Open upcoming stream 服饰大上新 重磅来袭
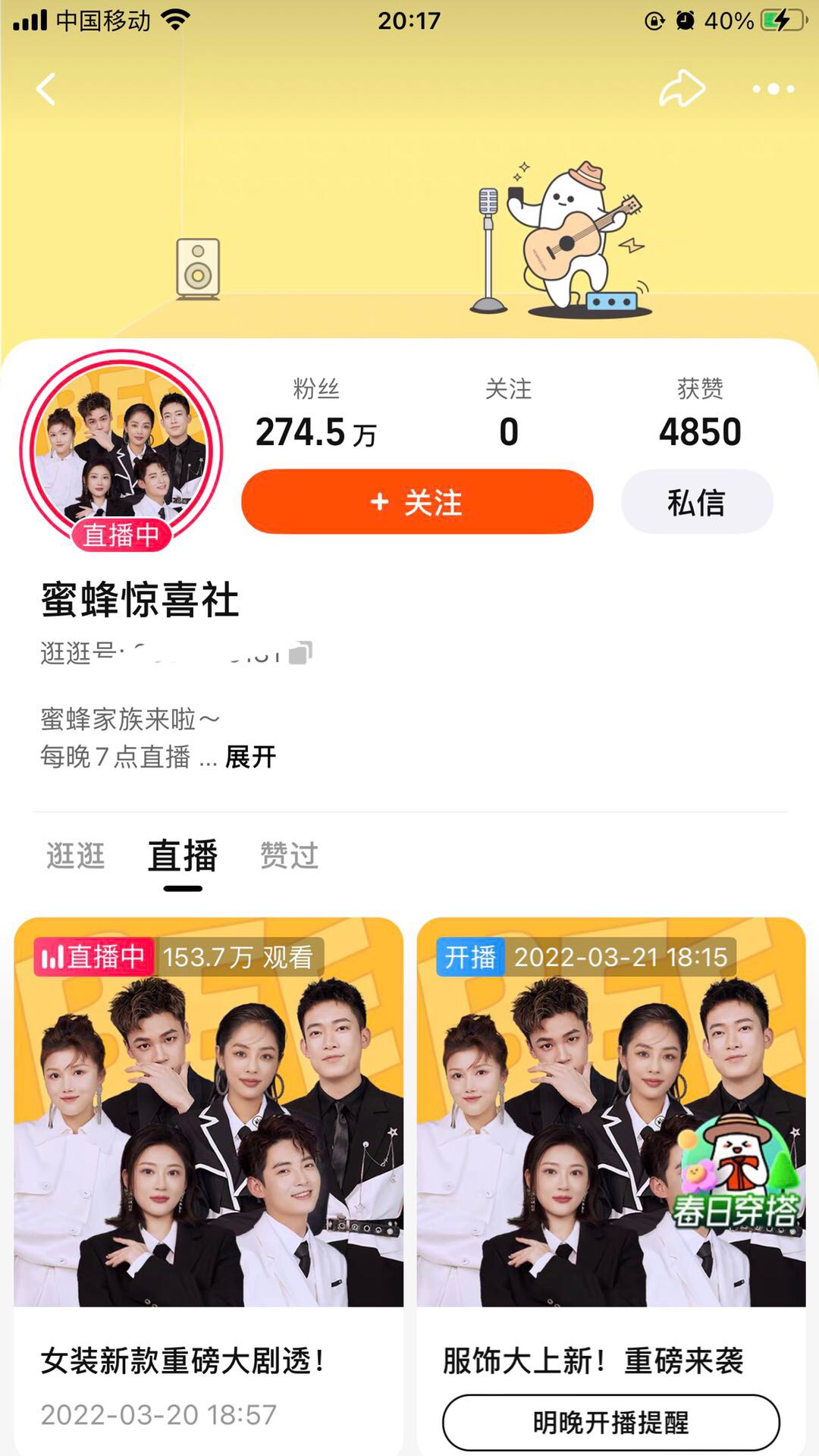The width and height of the screenshot is (819, 1456). (610, 1137)
